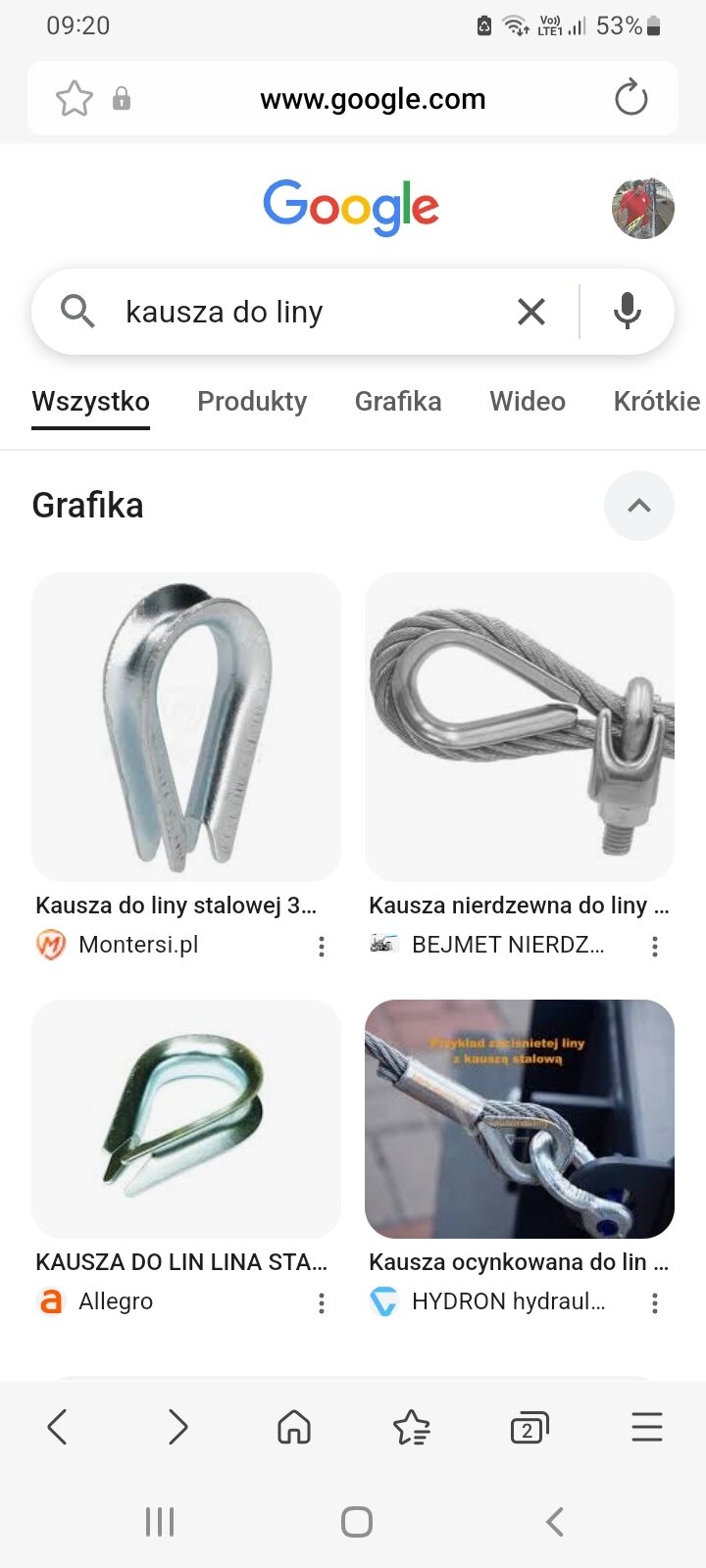Open the Montersi.pl kausza image result
The height and width of the screenshot is (1568, 706).
point(186,726)
